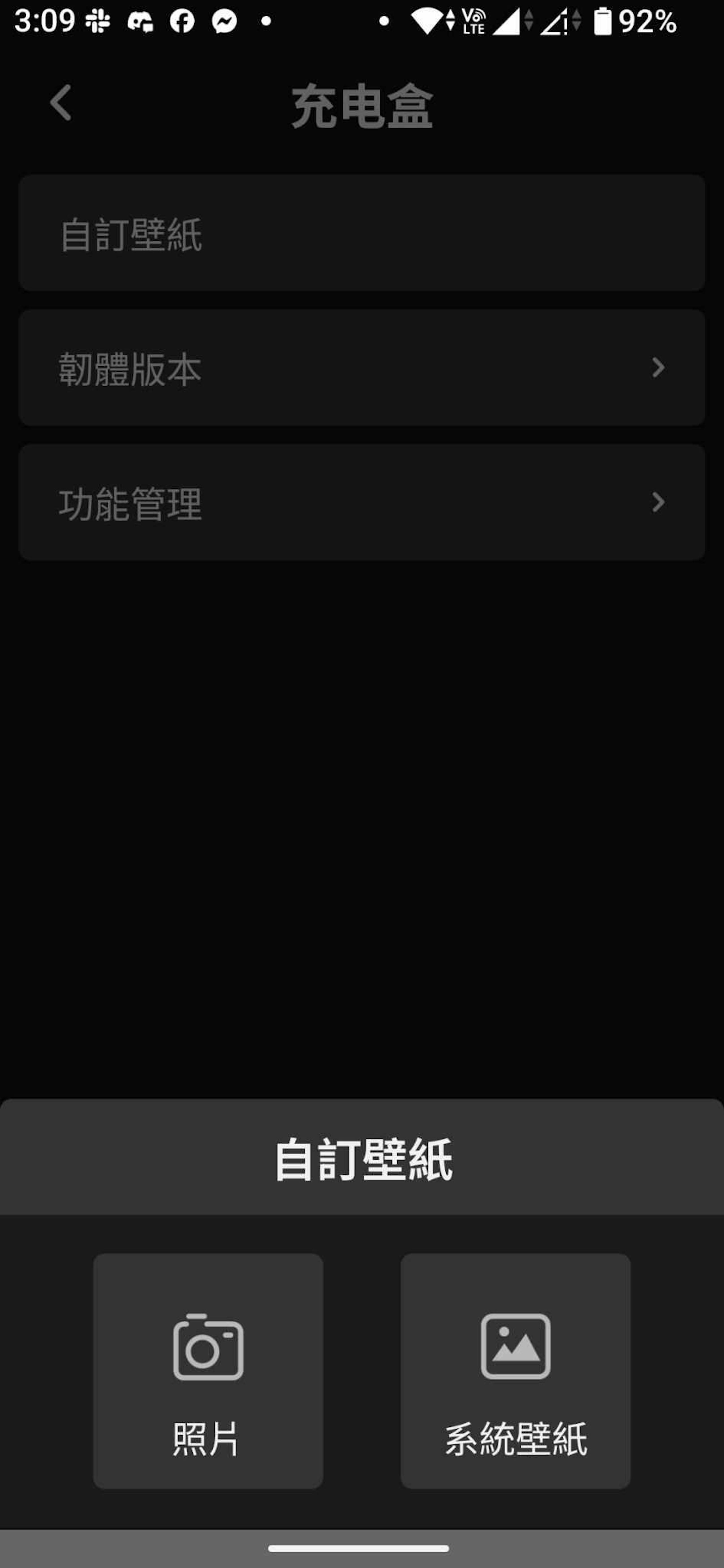Screen dimensions: 724x1568
Task: Open 功能管理 settings
Action: (362, 503)
